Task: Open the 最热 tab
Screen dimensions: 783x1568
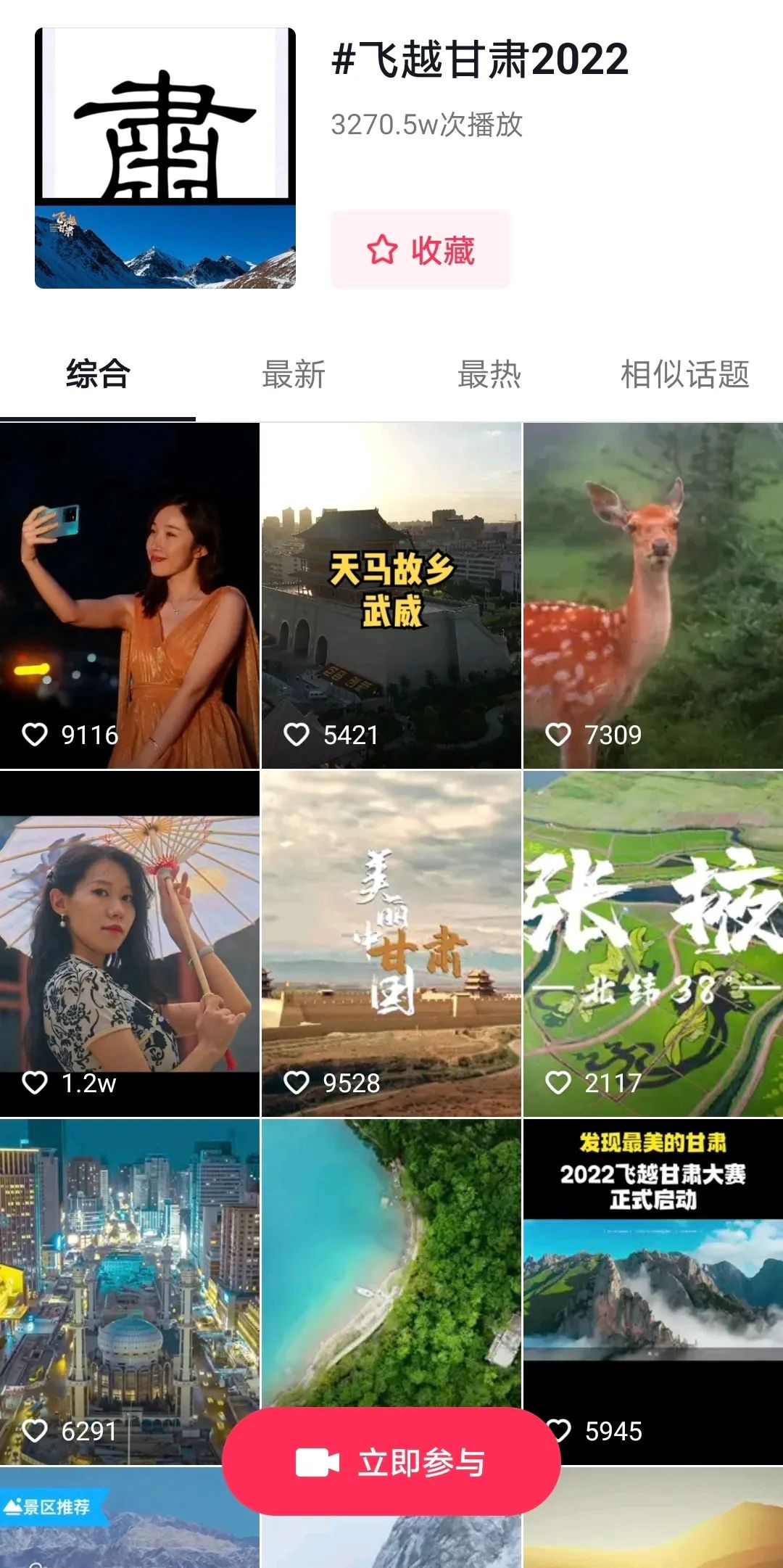Action: pyautogui.click(x=489, y=374)
